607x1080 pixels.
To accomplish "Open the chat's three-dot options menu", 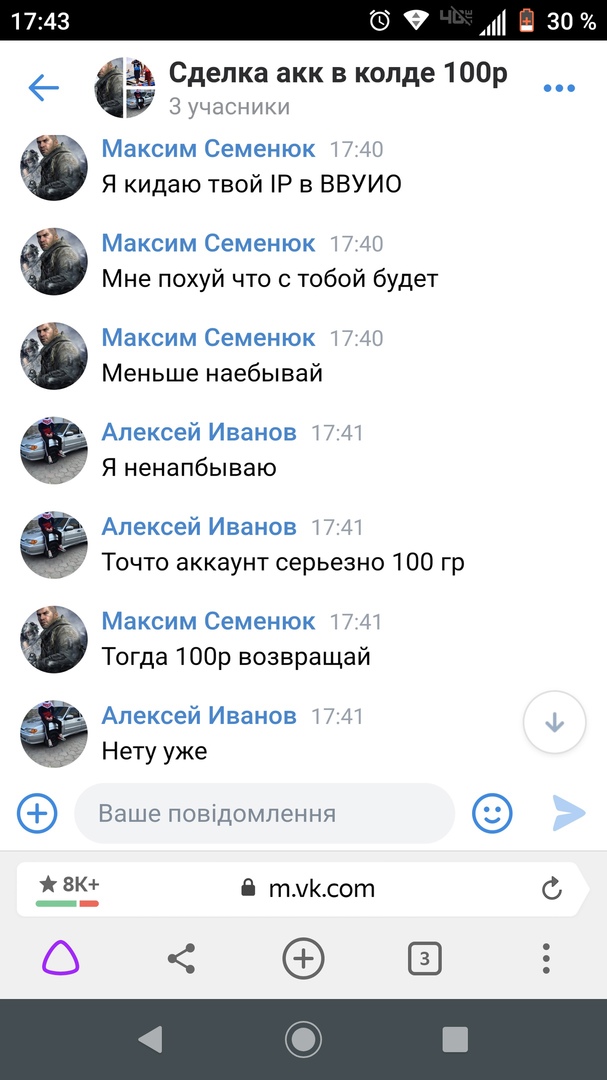I will pos(559,88).
